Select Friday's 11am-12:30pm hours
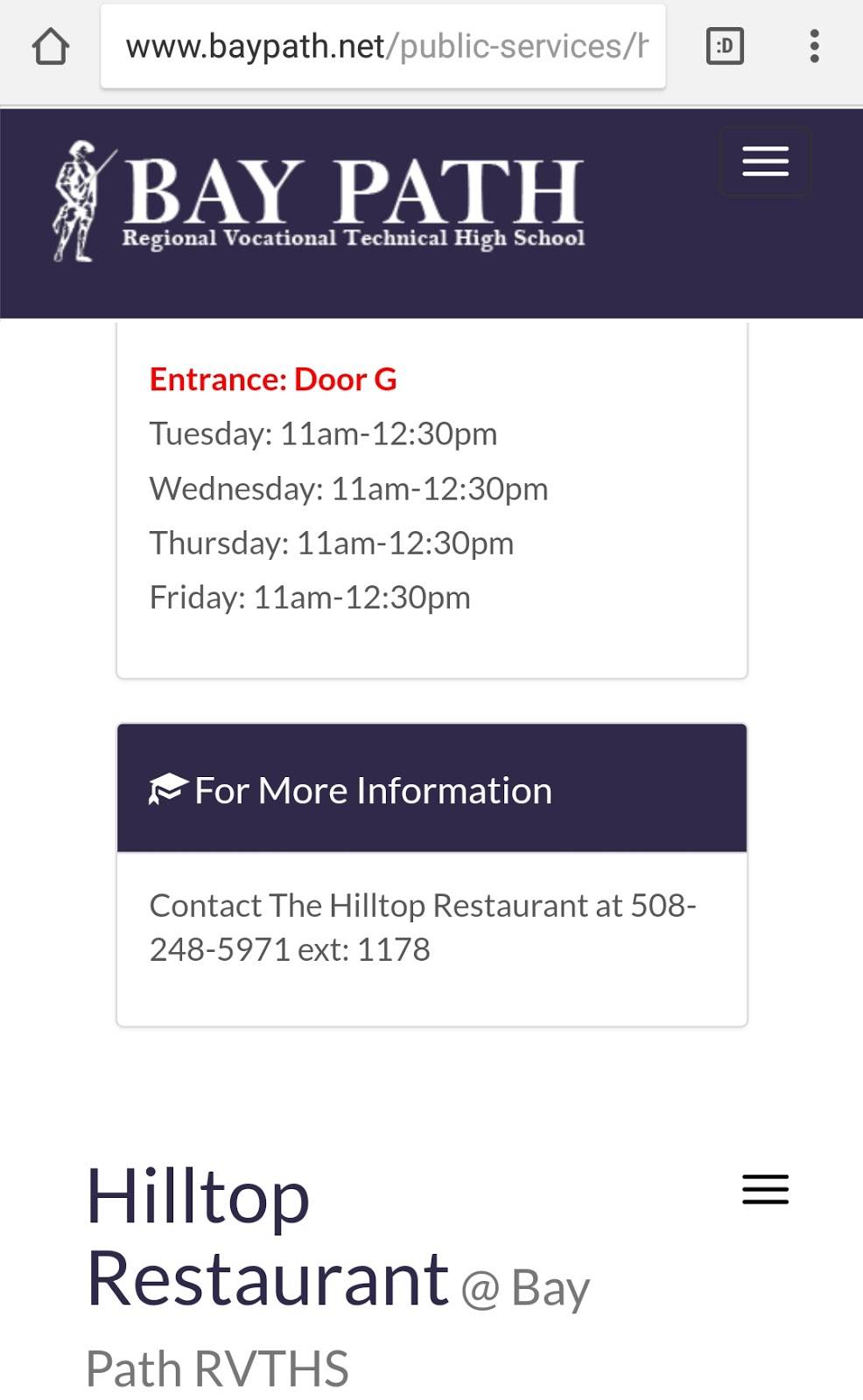The image size is (863, 1400). 310,597
